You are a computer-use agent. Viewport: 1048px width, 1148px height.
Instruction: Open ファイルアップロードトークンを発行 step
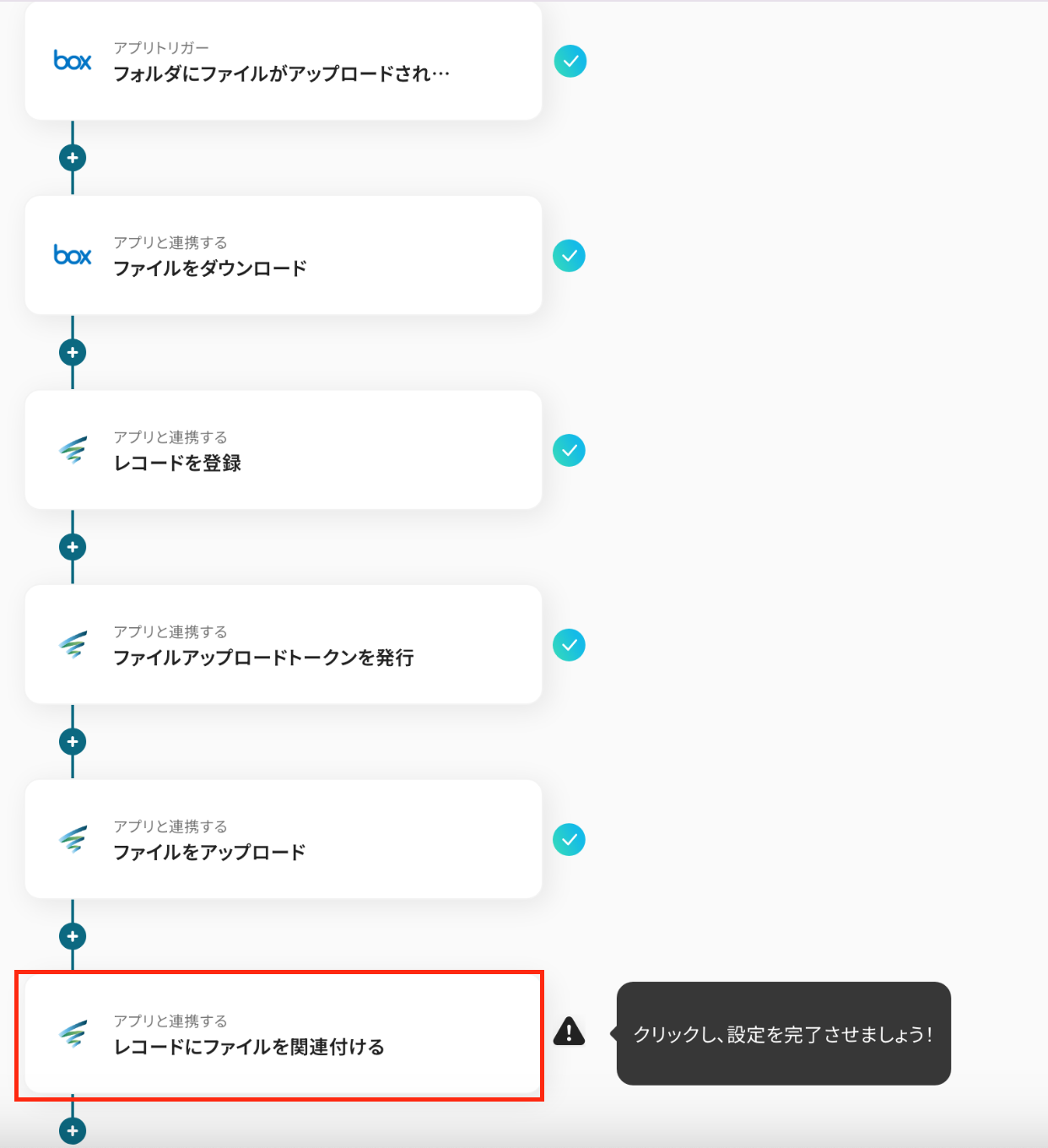pos(283,645)
